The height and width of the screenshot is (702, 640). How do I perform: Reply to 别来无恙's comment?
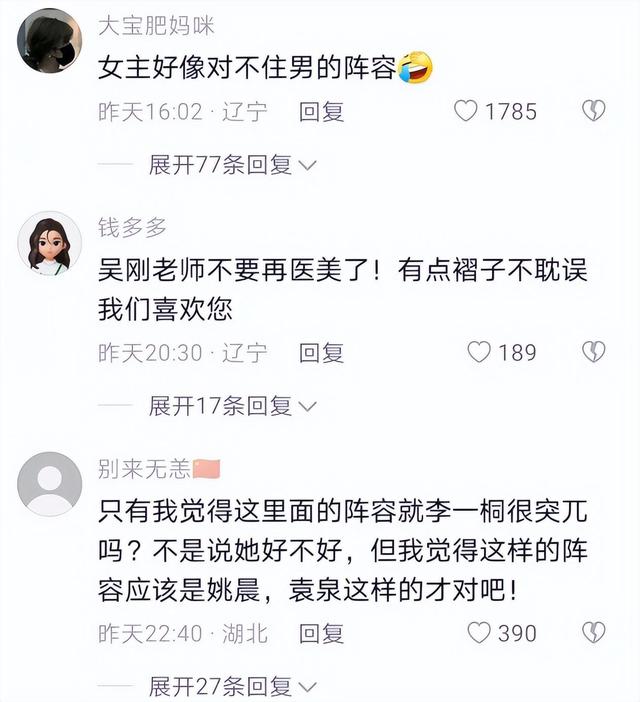pos(321,633)
